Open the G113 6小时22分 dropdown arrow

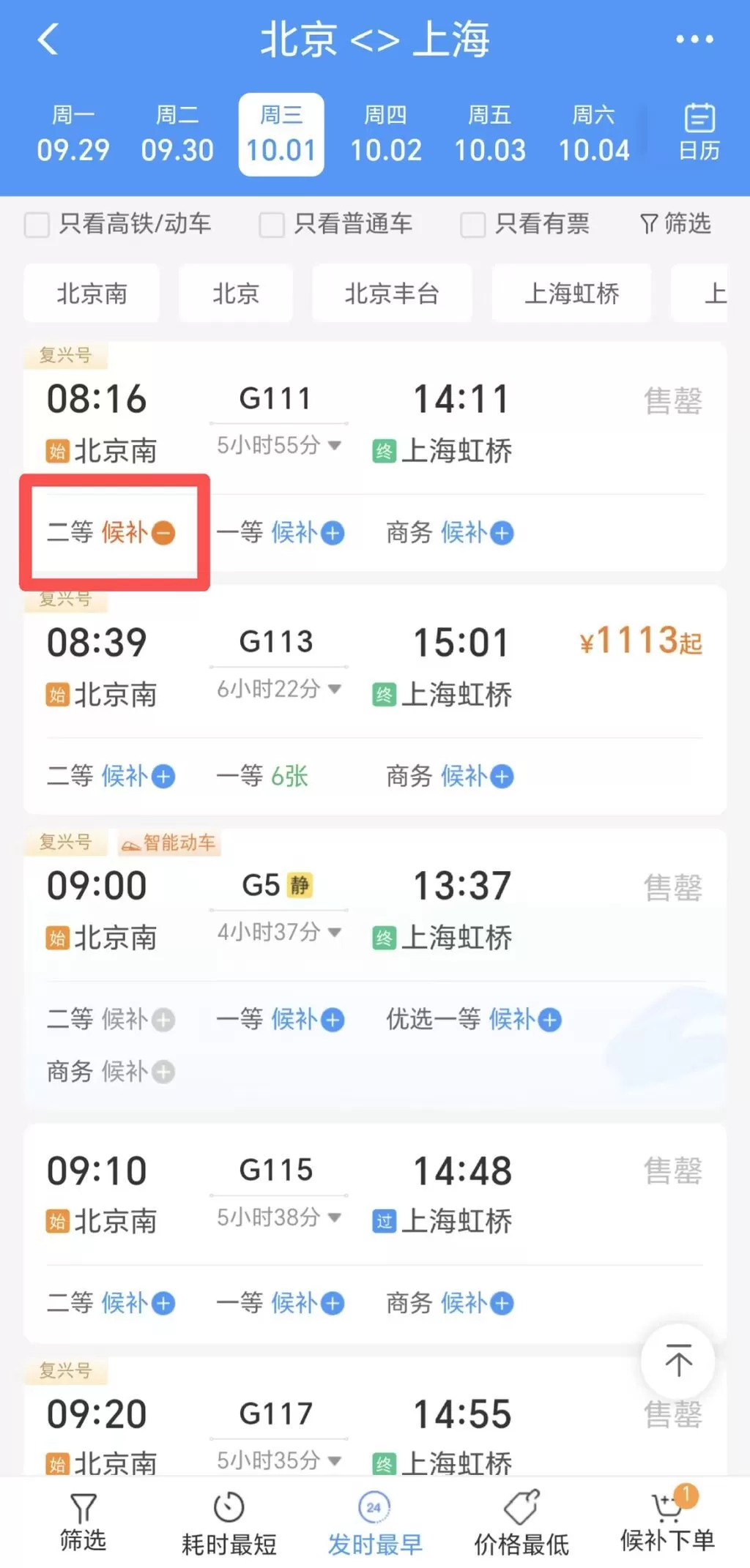coord(336,689)
